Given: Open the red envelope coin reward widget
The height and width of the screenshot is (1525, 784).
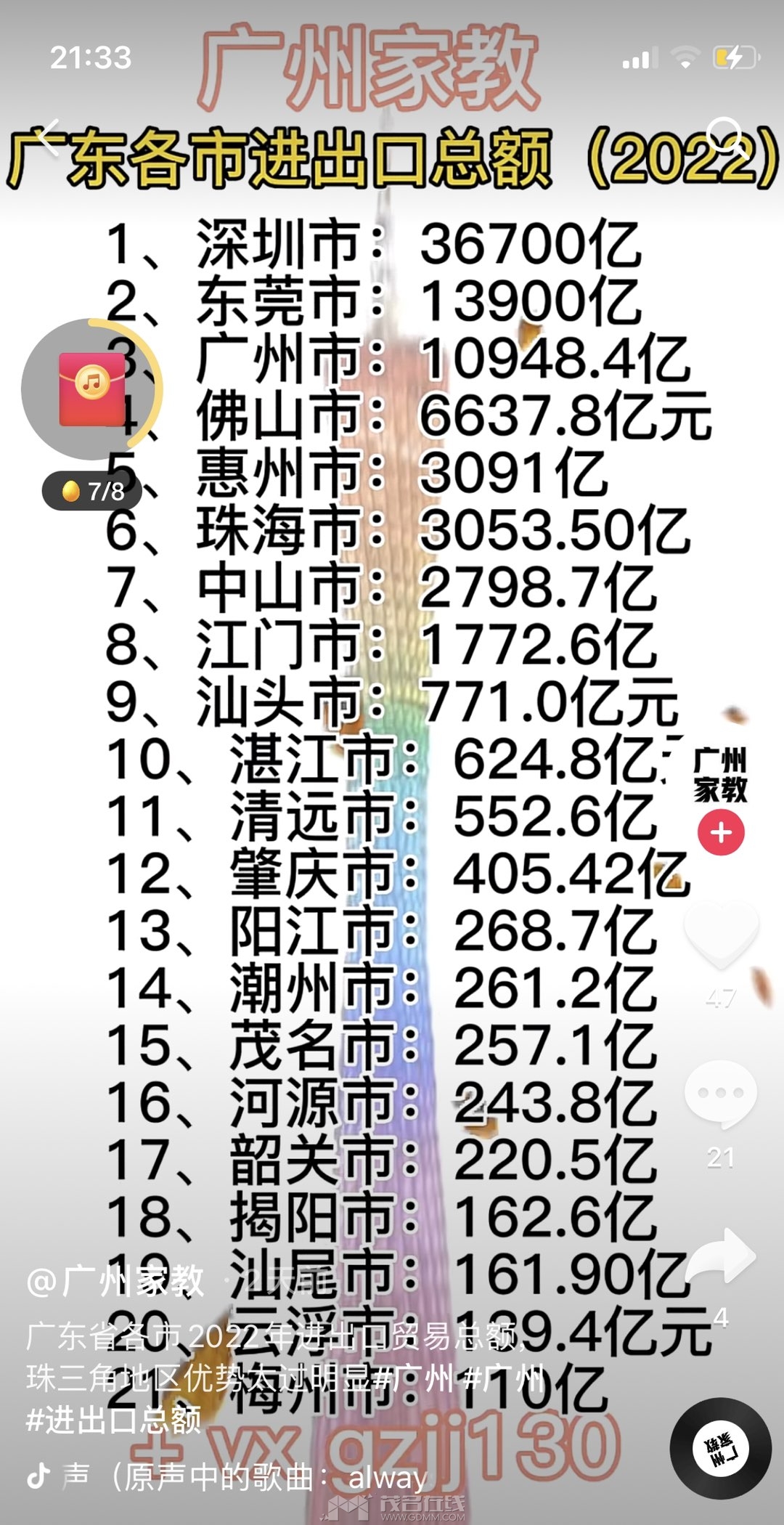Looking at the screenshot, I should click(x=91, y=389).
